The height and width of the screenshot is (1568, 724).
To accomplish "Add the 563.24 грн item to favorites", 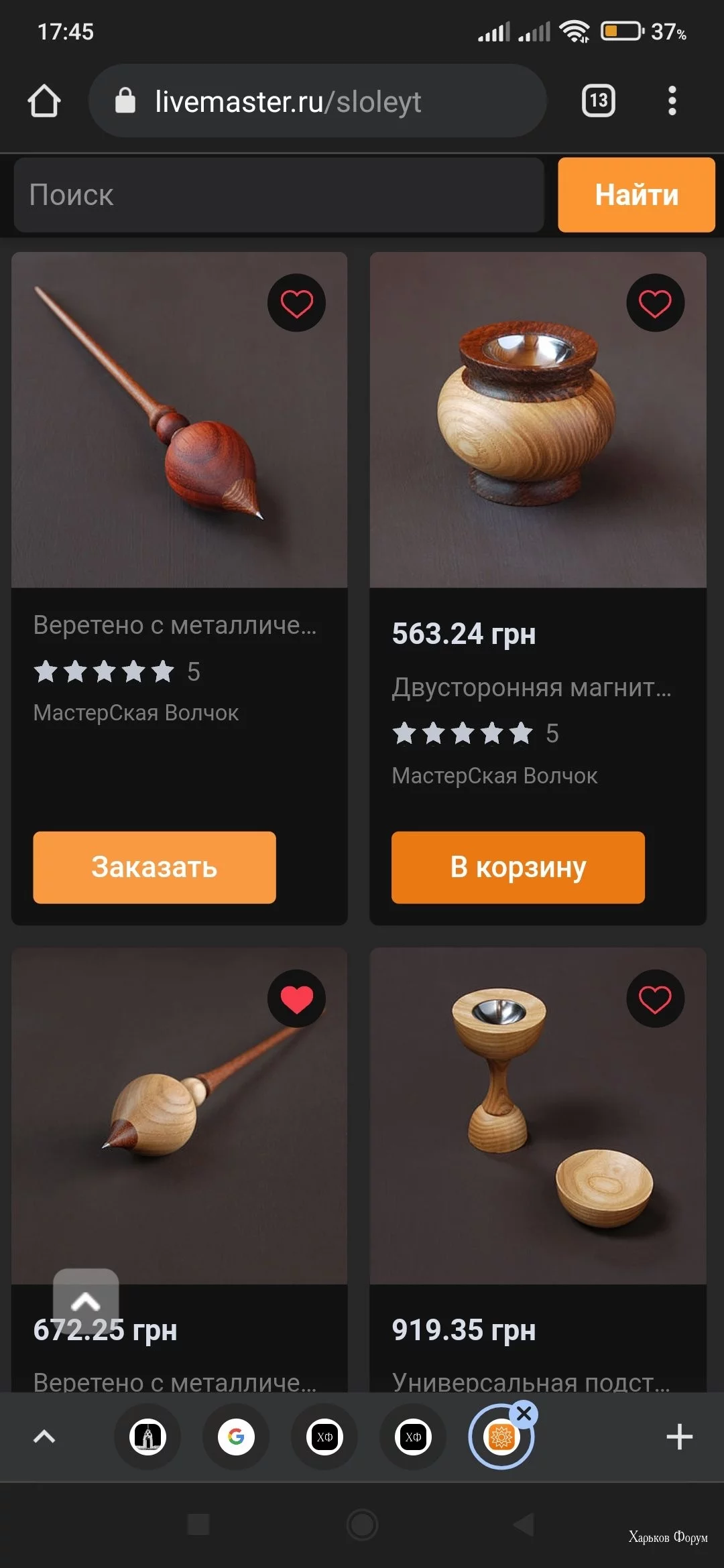I will 655,303.
